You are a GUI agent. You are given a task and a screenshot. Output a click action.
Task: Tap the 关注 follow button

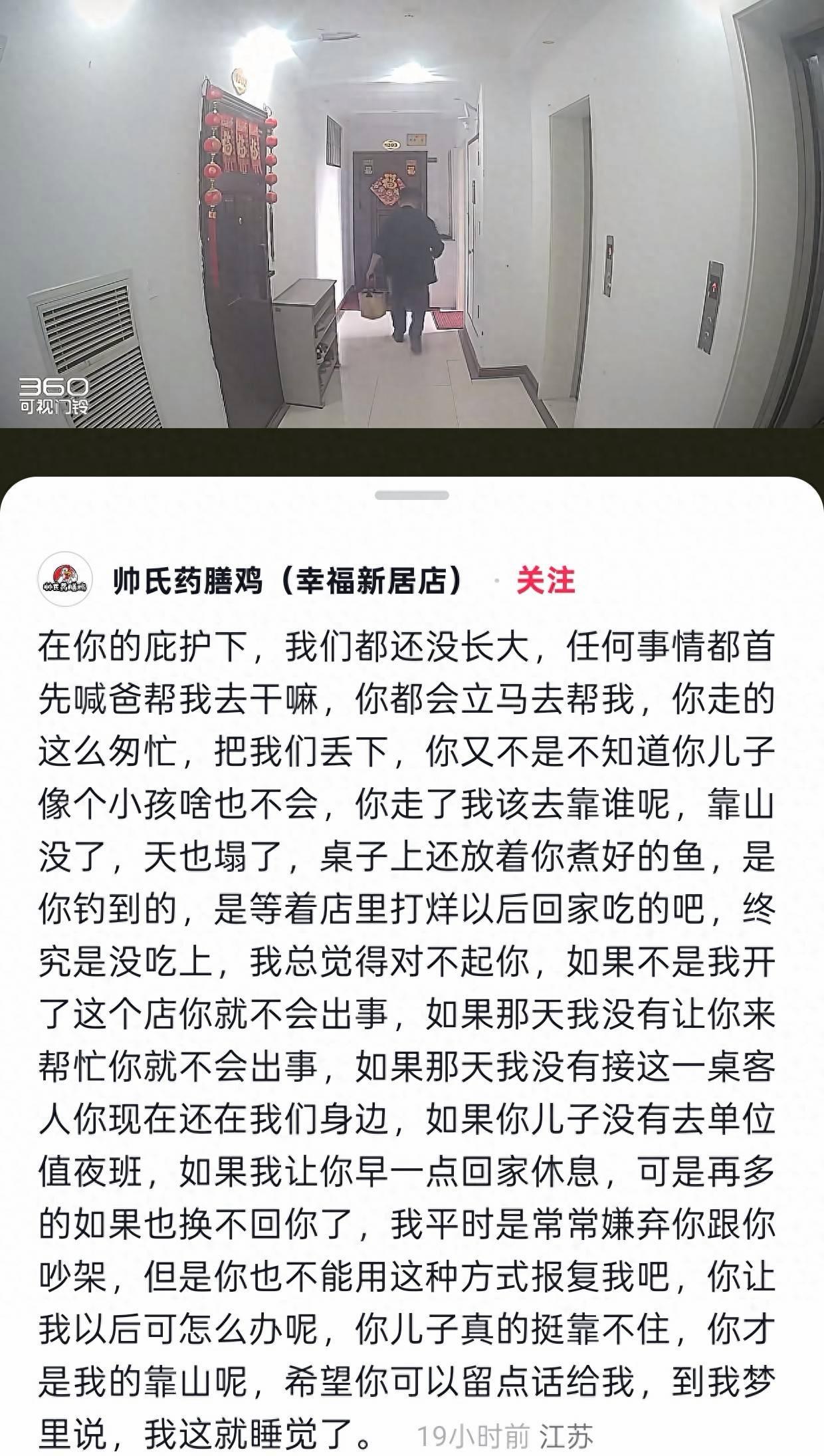[x=545, y=580]
